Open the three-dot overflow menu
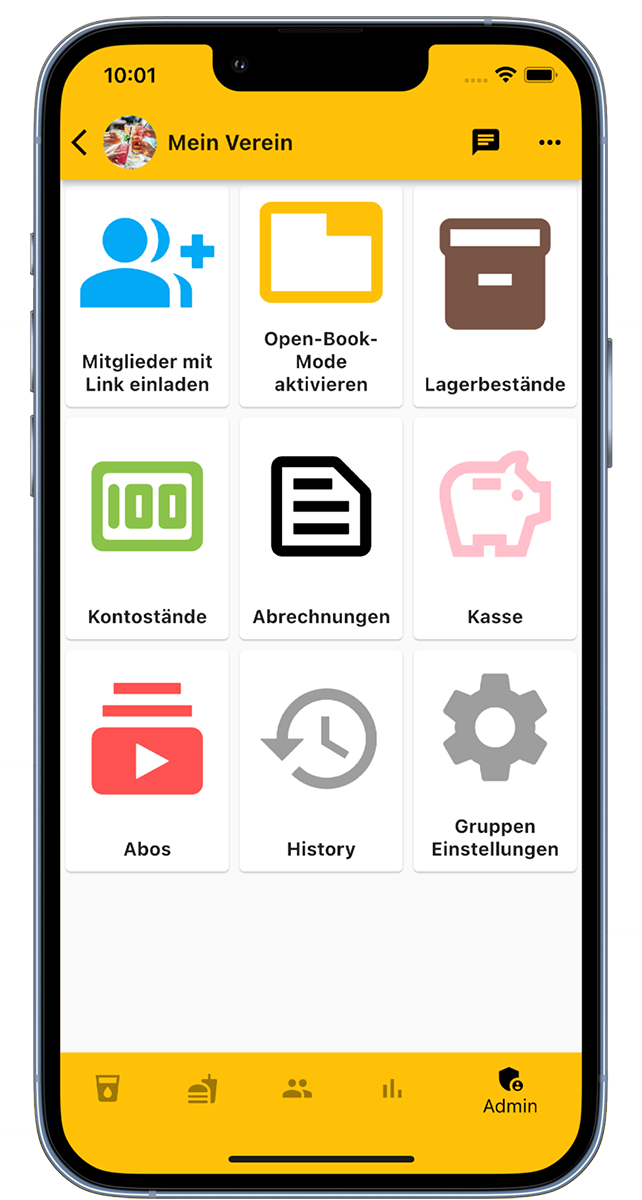This screenshot has width=642, height=1200. tap(549, 143)
